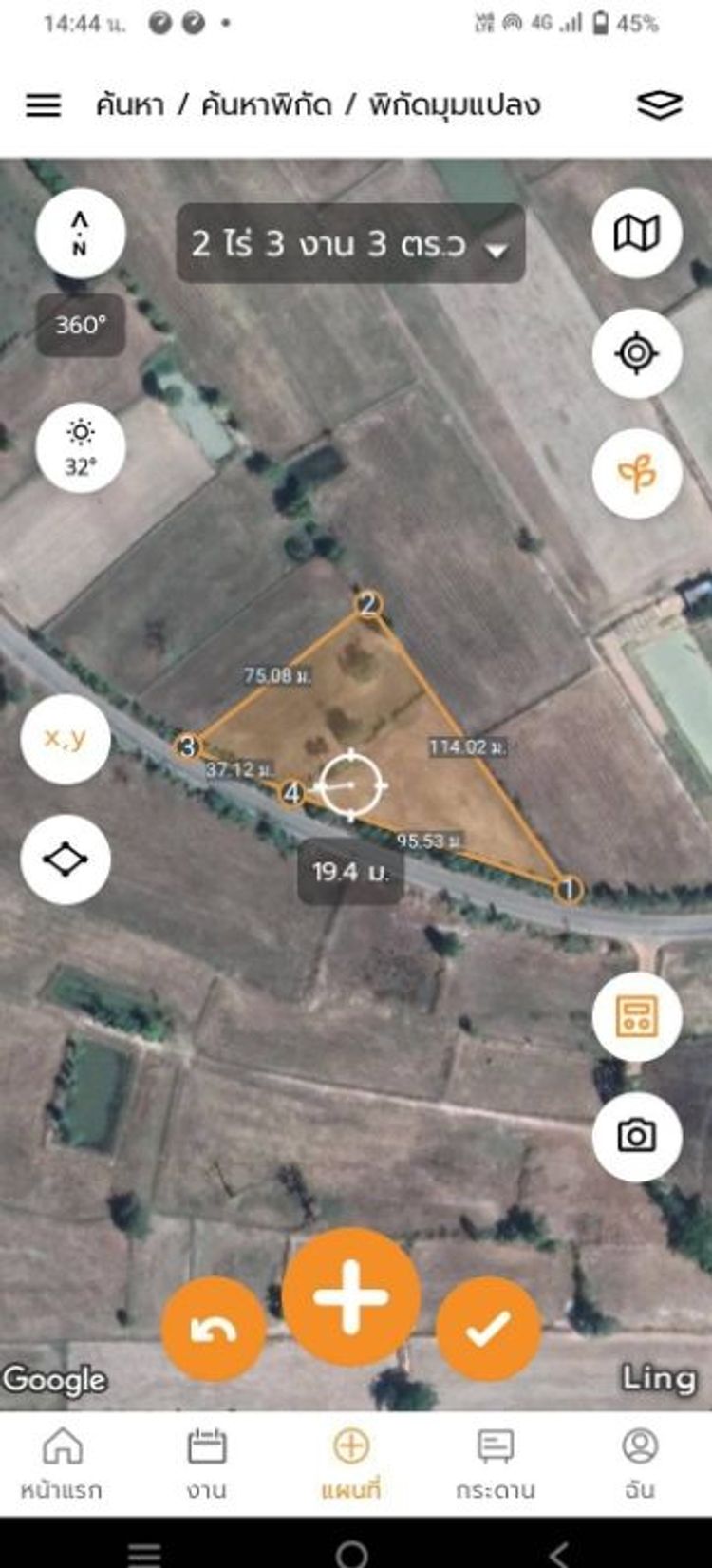The height and width of the screenshot is (1568, 712).
Task: Confirm the plot with the checkmark
Action: tap(488, 1330)
